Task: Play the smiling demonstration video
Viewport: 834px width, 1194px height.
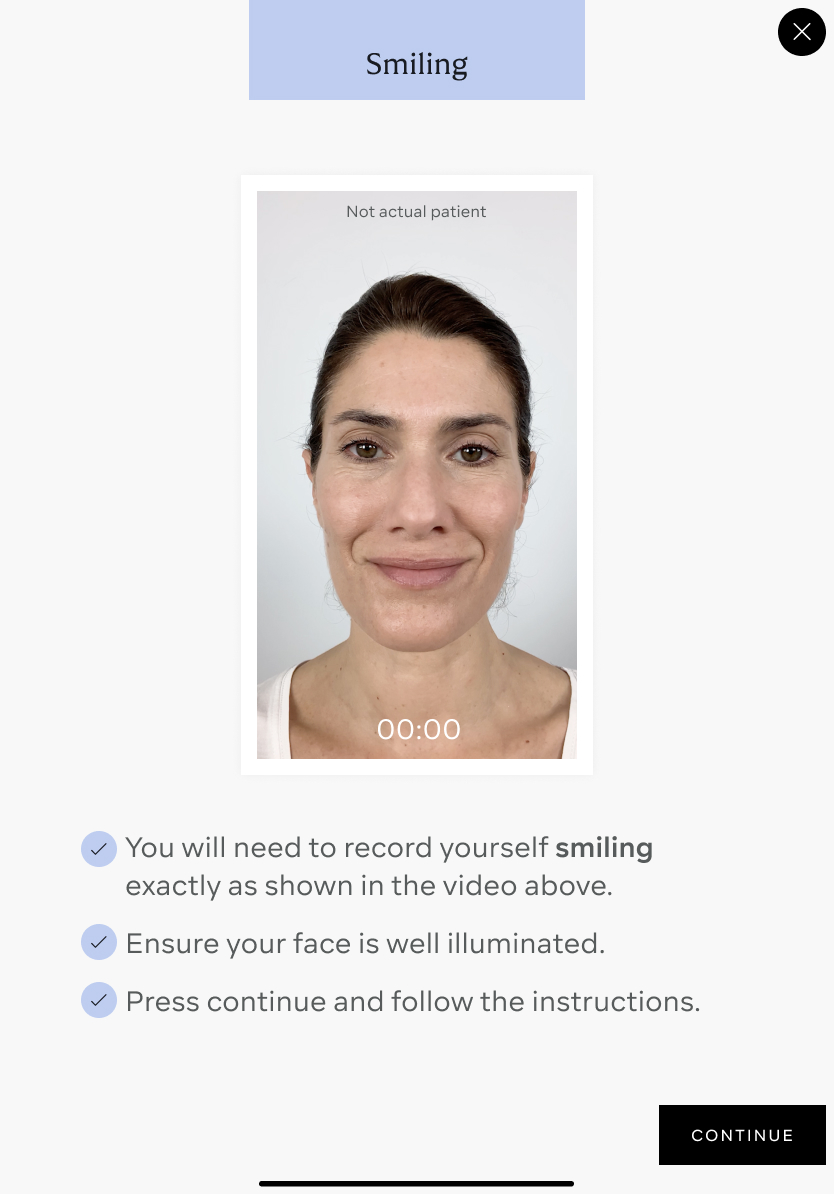Action: [x=417, y=475]
